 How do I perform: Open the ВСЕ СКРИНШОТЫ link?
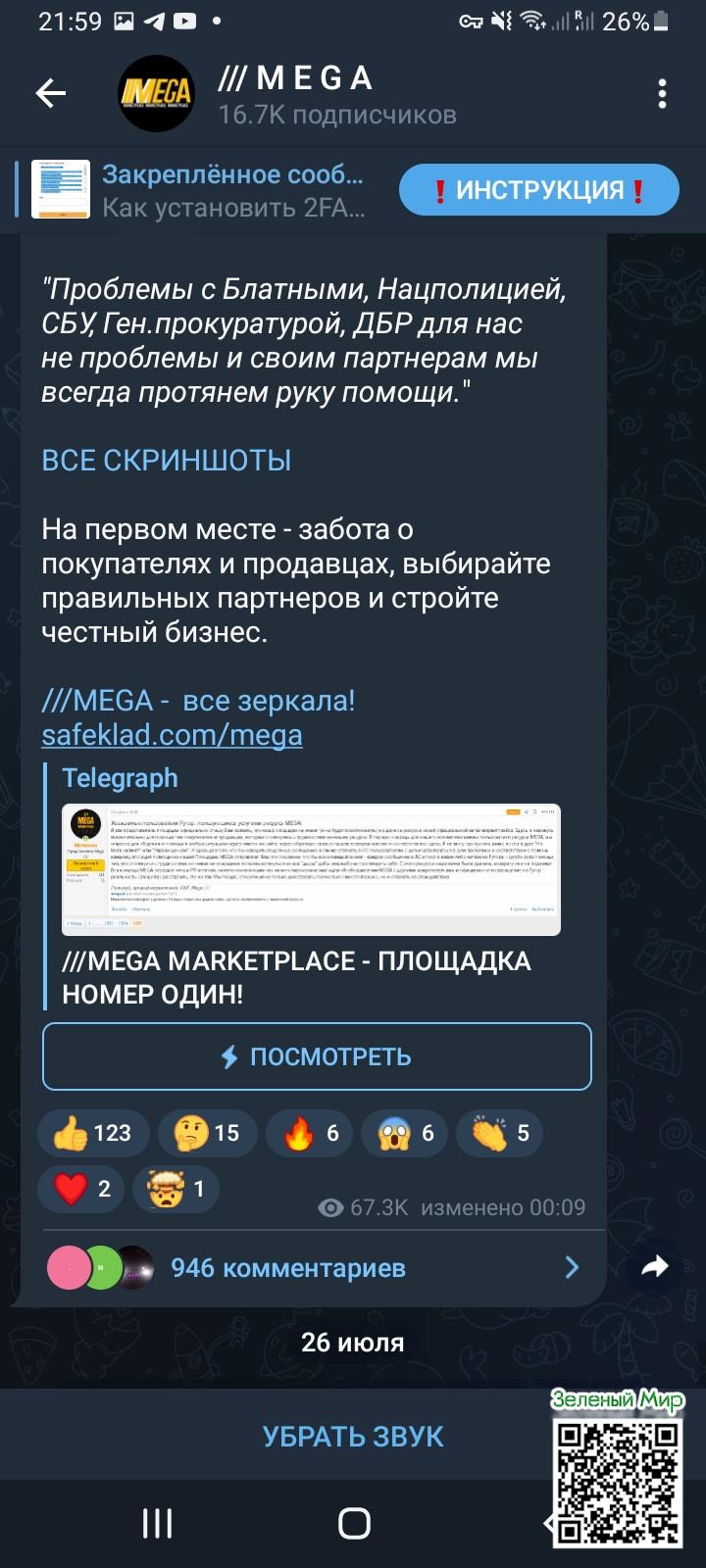coord(167,460)
